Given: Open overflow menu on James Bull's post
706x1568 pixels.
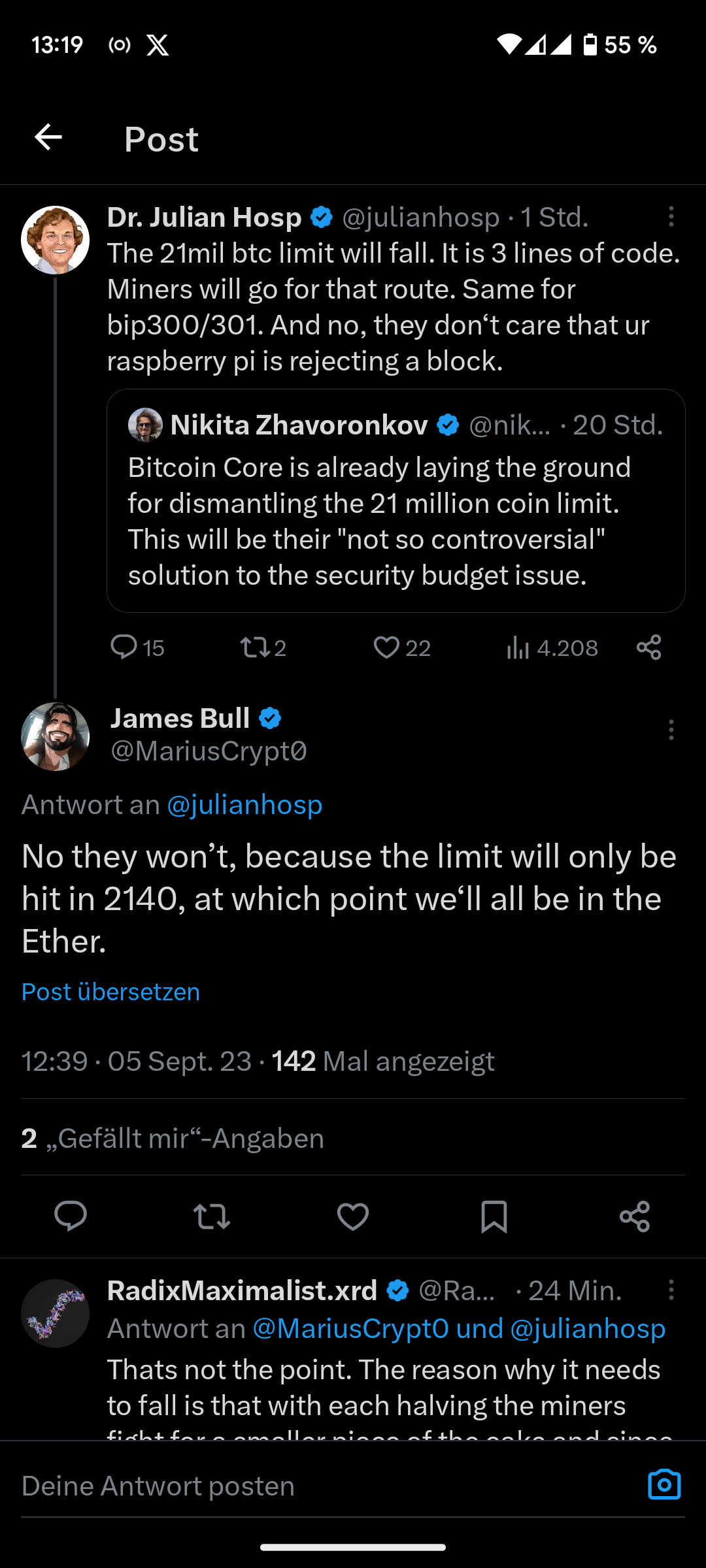Looking at the screenshot, I should [x=671, y=730].
